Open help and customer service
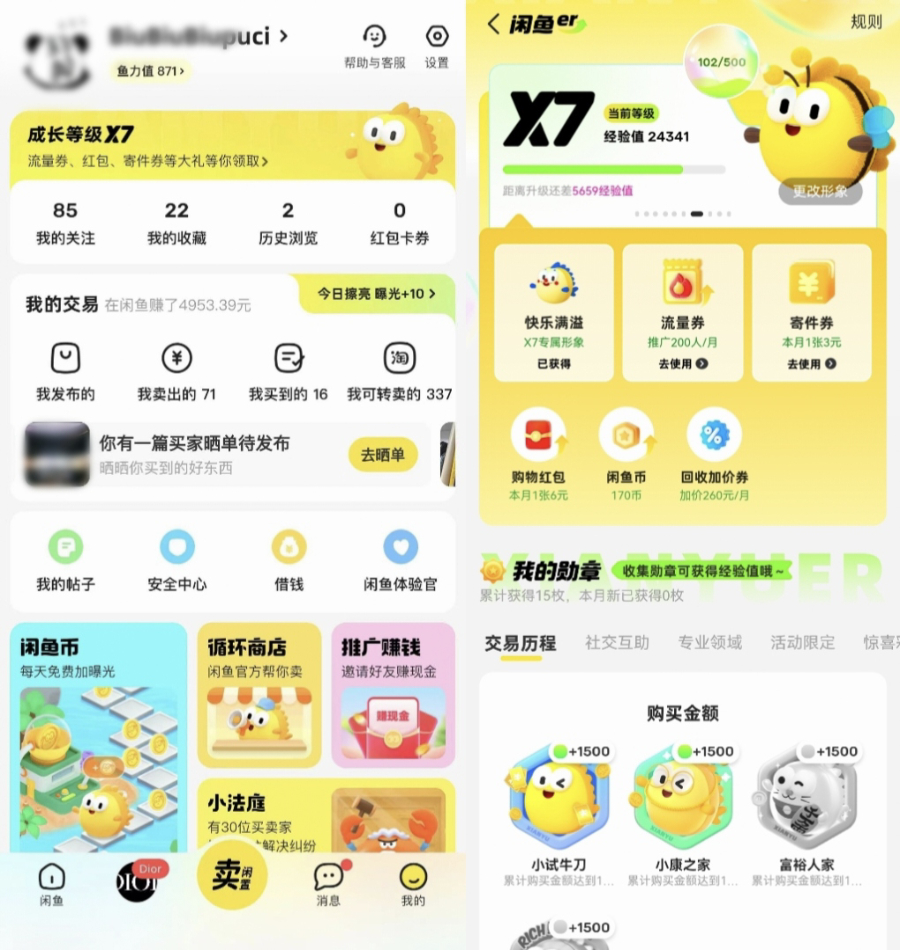 click(375, 45)
